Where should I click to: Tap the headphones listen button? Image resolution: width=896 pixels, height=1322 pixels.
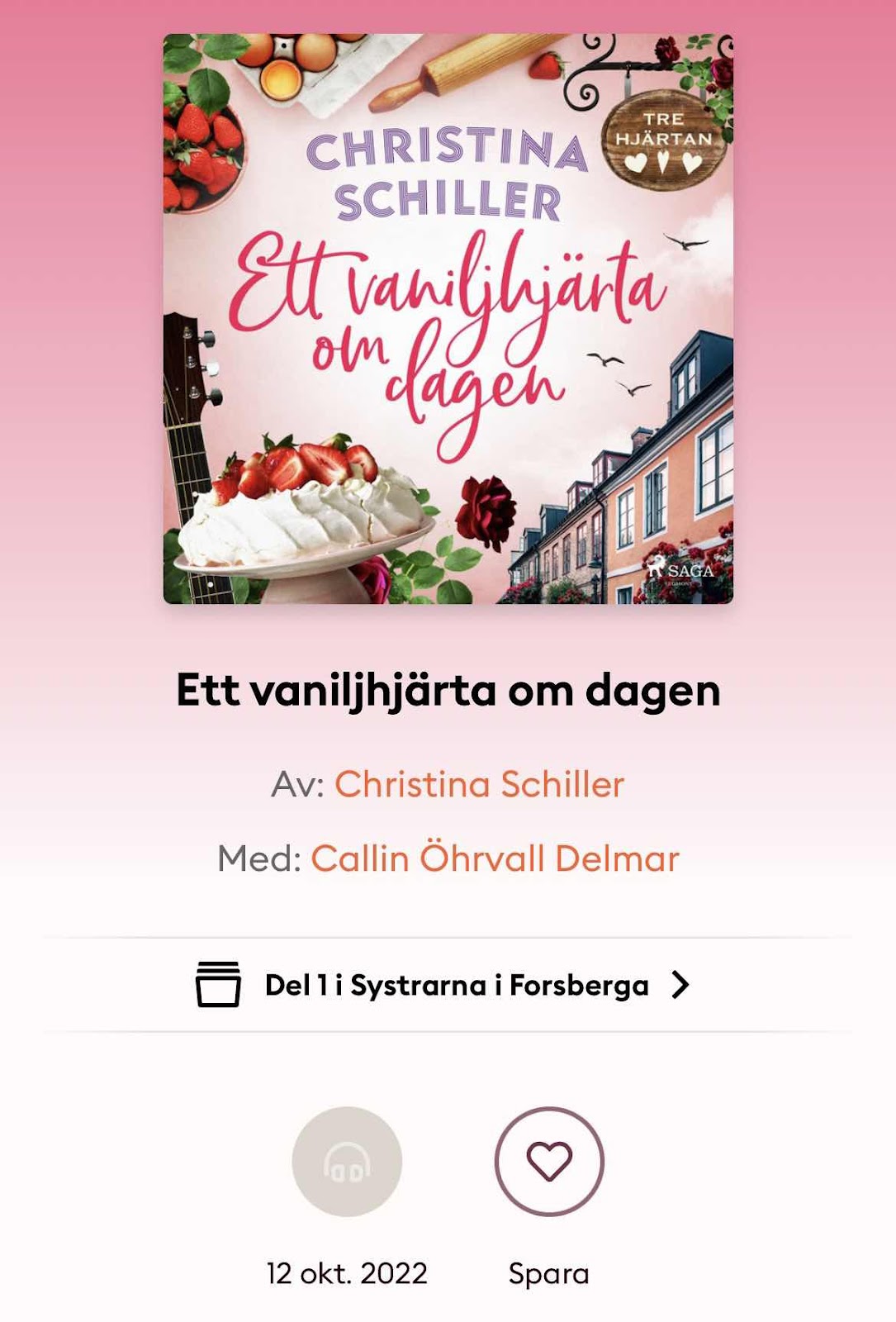347,1161
